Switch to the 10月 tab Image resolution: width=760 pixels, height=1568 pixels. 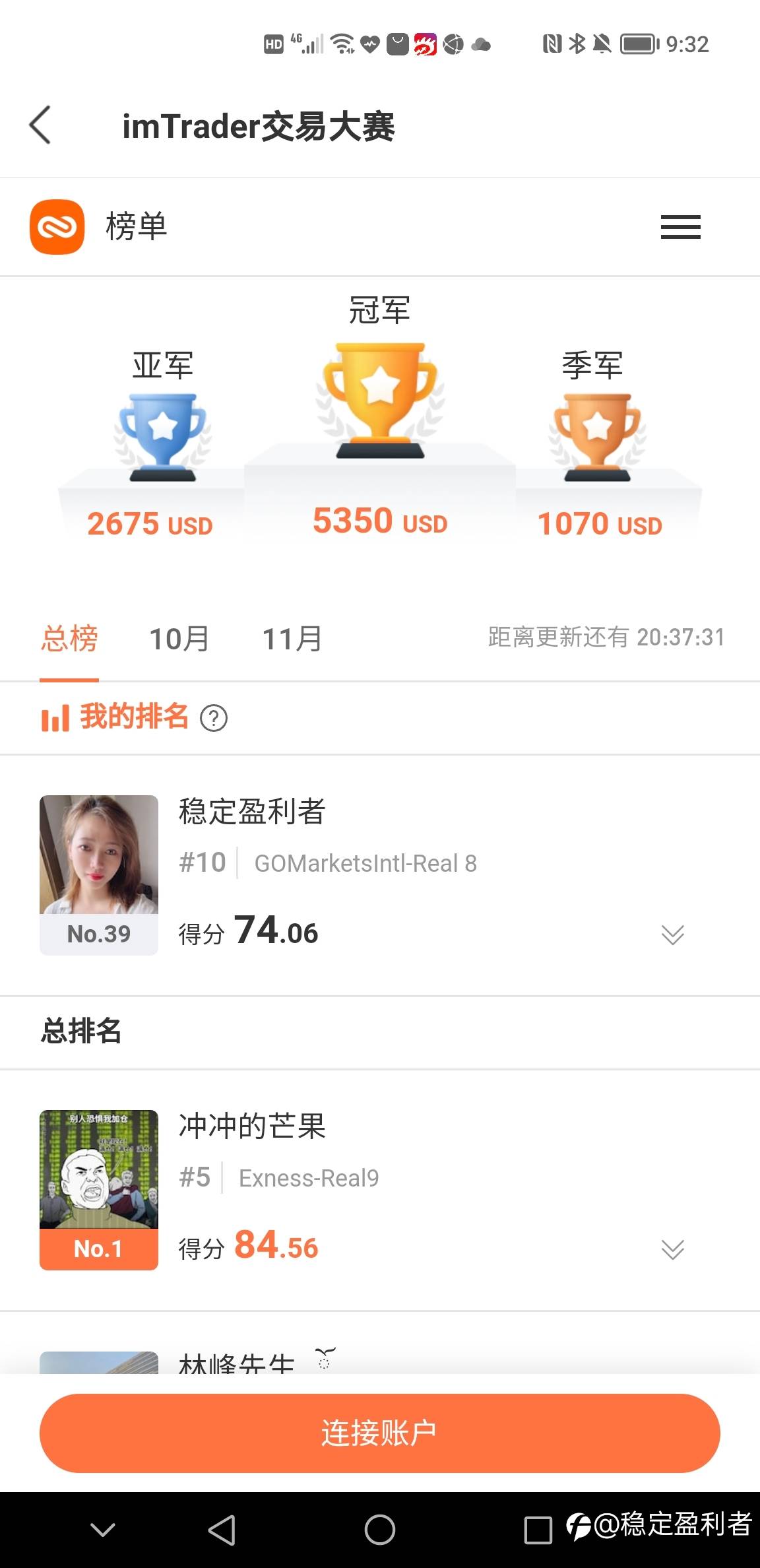pyautogui.click(x=179, y=639)
